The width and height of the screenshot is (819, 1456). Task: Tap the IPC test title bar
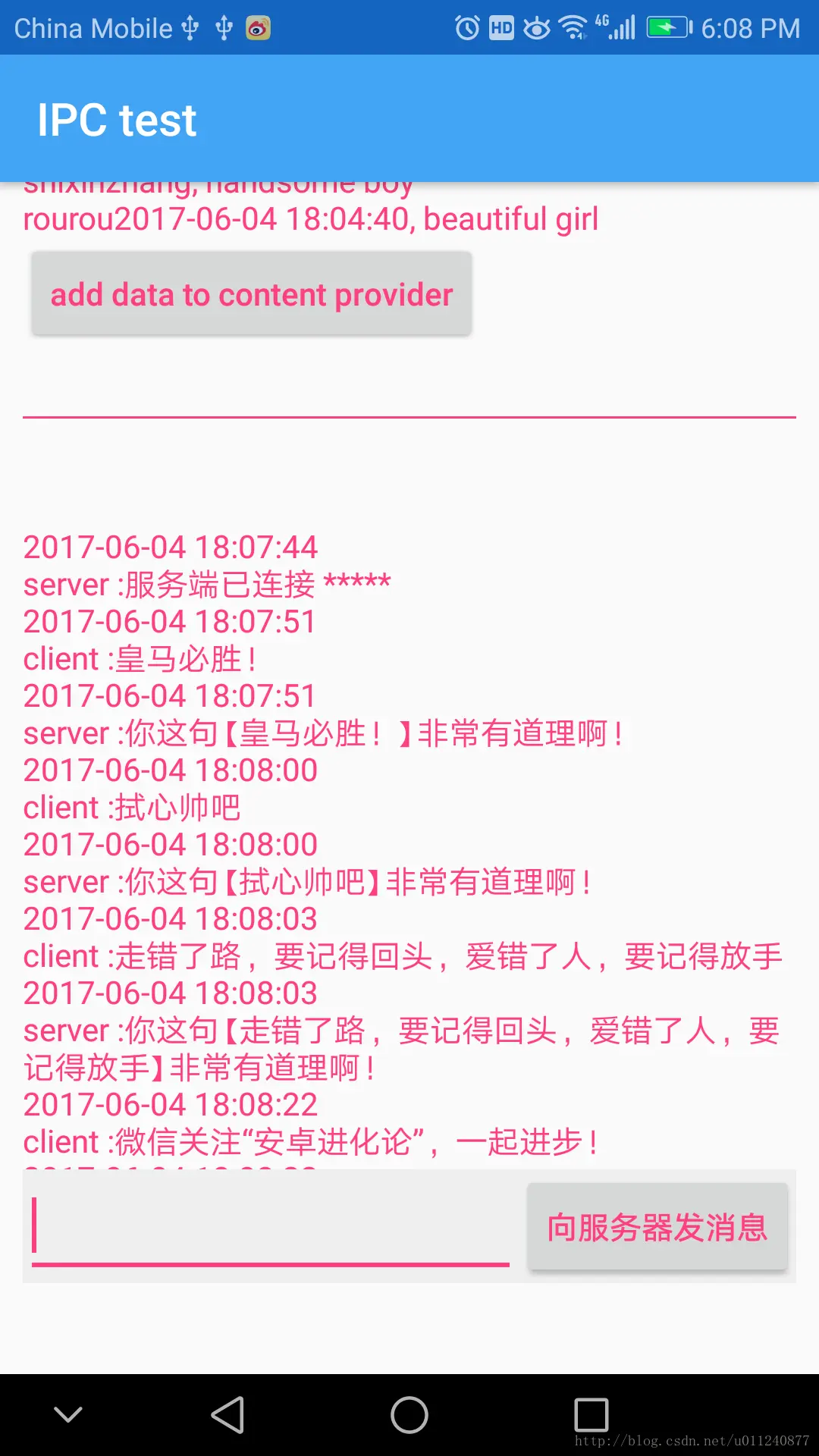click(x=118, y=119)
